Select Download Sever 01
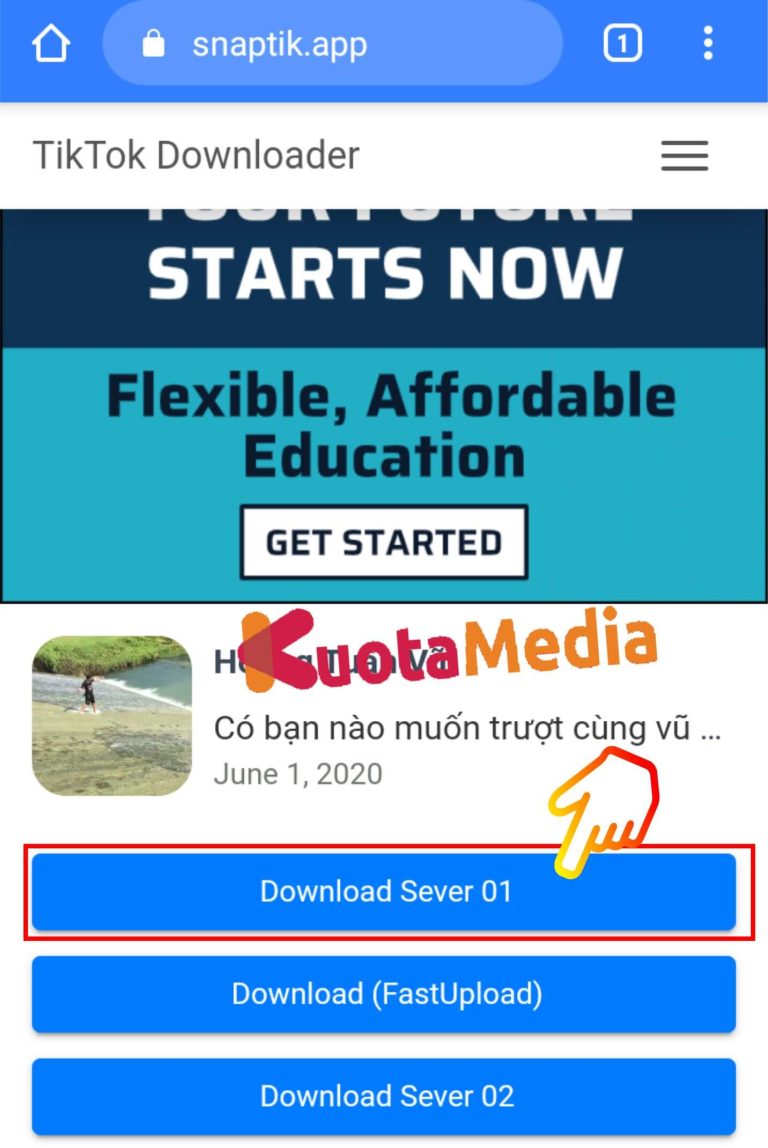 [384, 891]
